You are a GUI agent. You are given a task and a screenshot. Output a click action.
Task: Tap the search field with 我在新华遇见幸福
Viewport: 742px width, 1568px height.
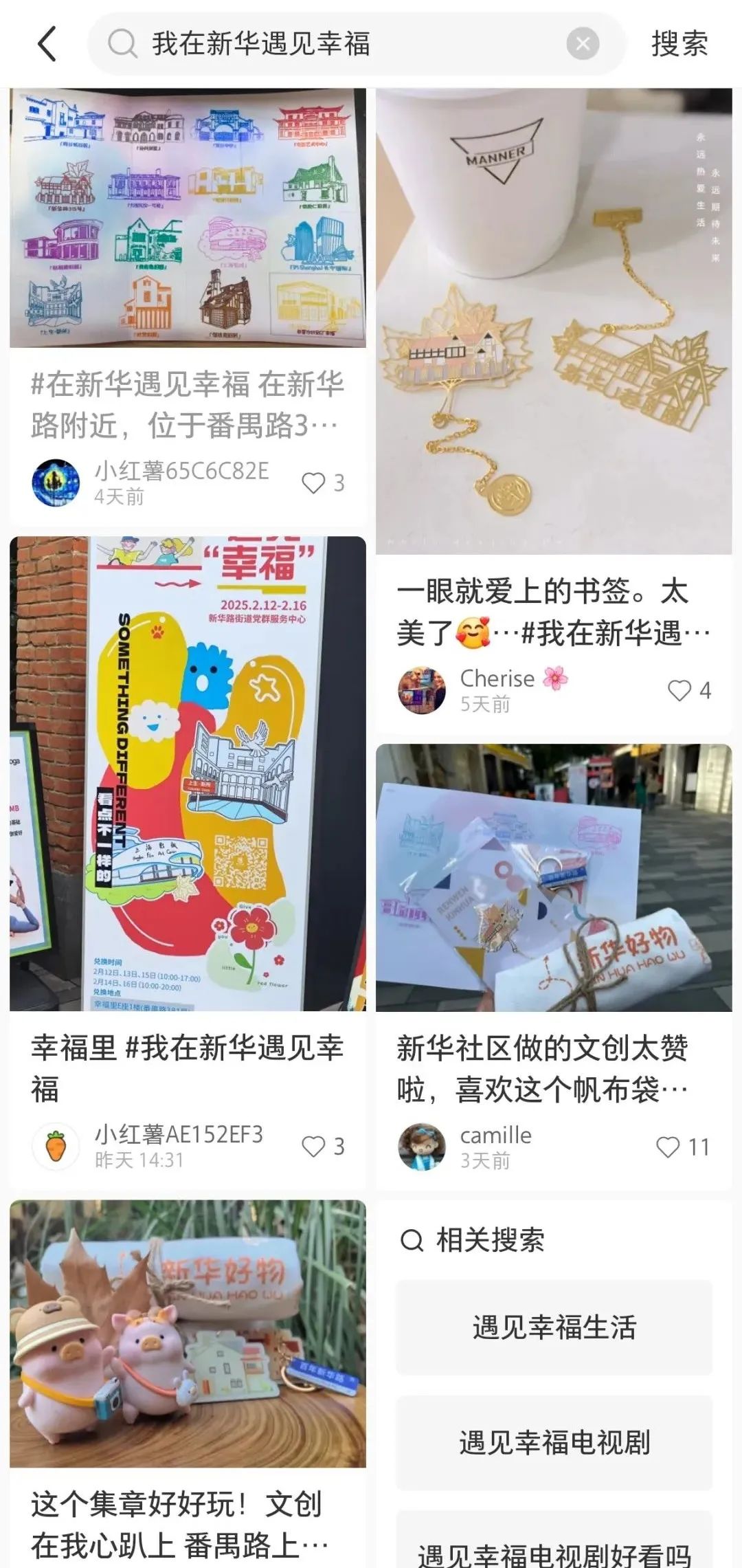[x=344, y=45]
